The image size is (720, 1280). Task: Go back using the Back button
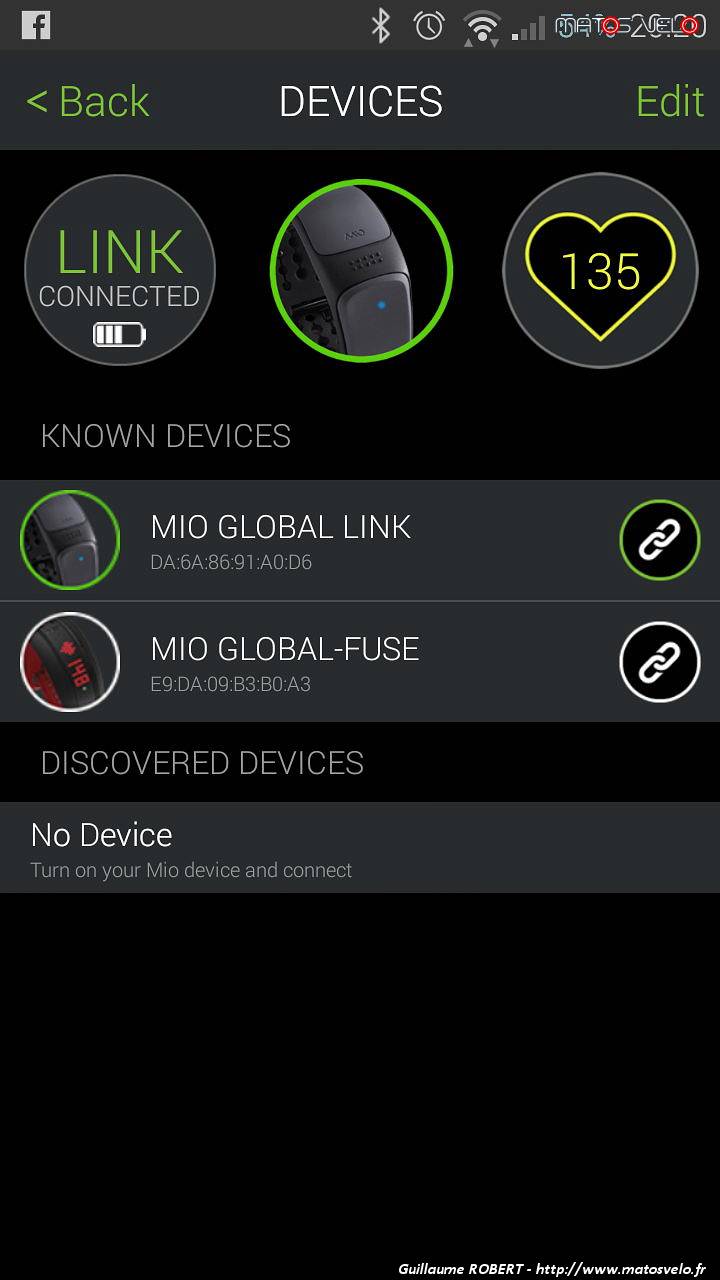[x=88, y=101]
